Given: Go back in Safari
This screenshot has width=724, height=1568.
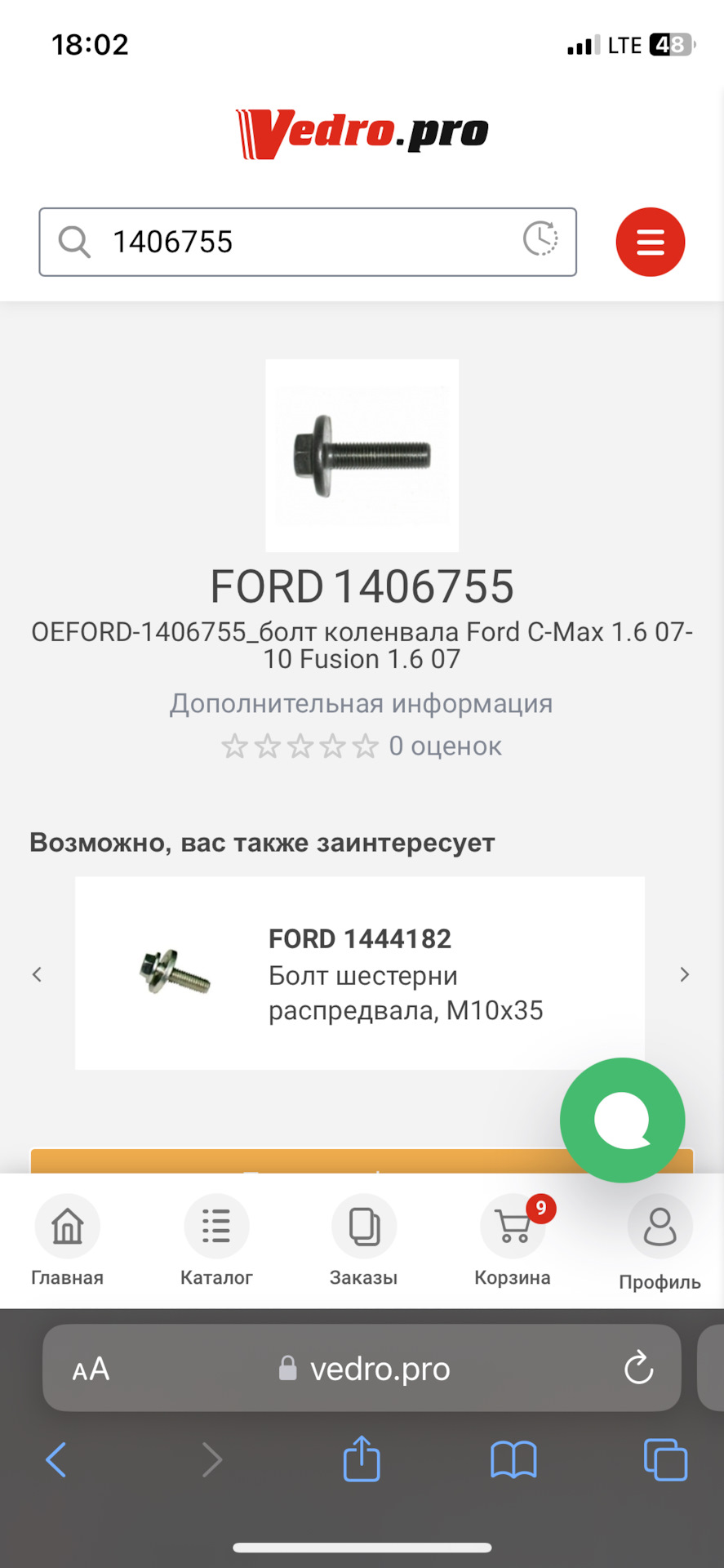Looking at the screenshot, I should 56,1459.
